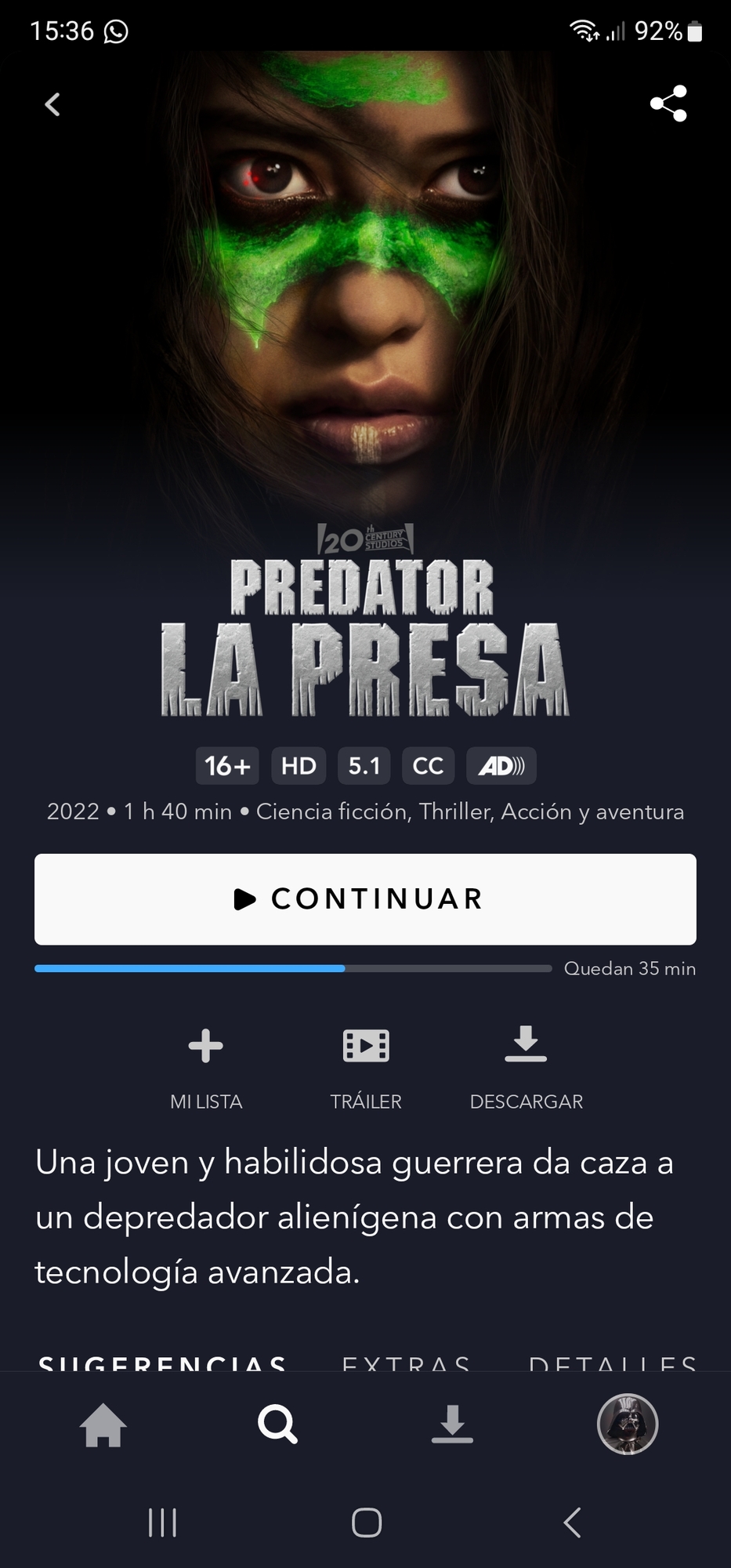Image resolution: width=731 pixels, height=1568 pixels.
Task: Share Predator: La Presa
Action: (x=668, y=103)
